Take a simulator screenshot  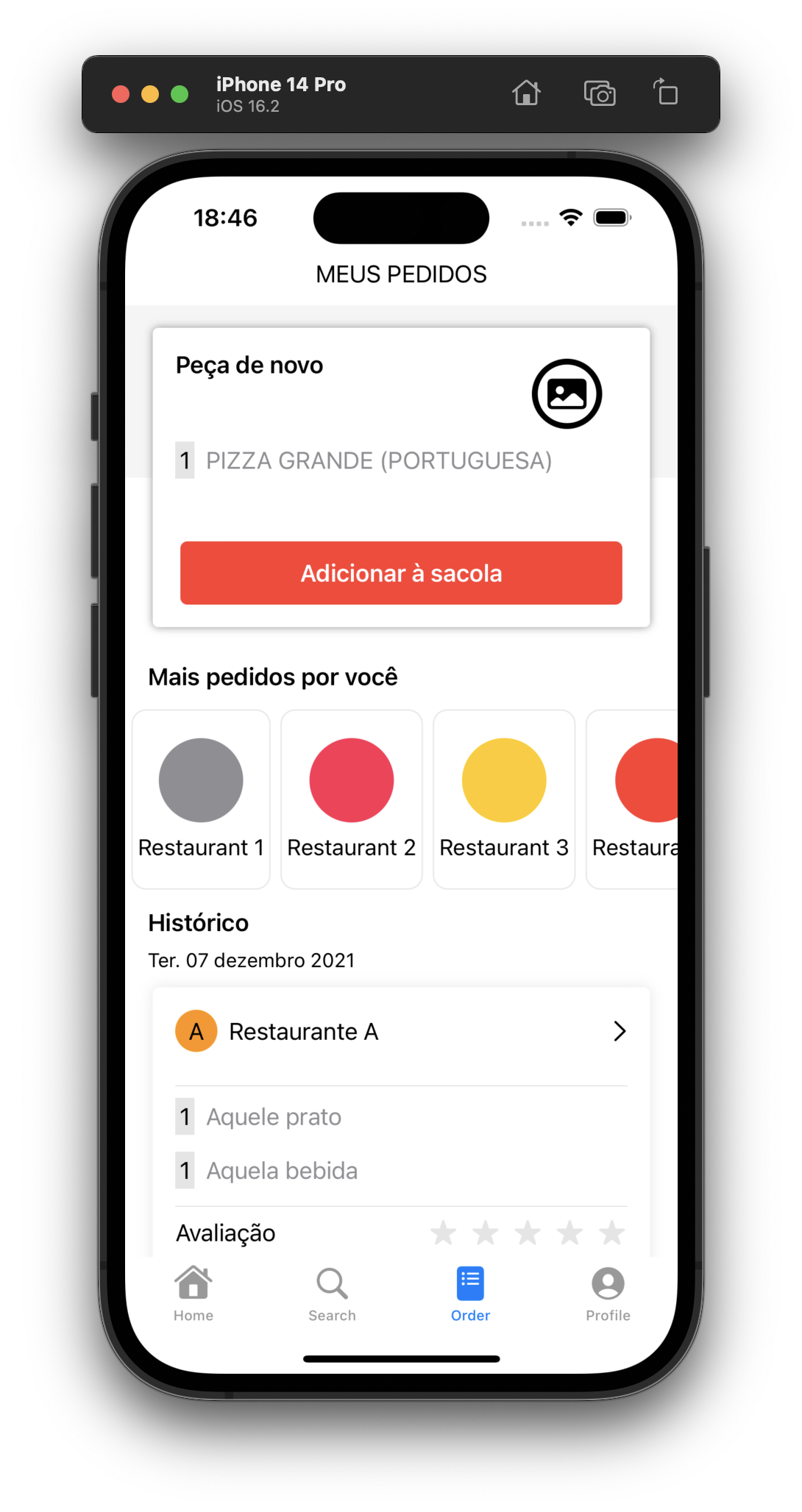pyautogui.click(x=600, y=93)
